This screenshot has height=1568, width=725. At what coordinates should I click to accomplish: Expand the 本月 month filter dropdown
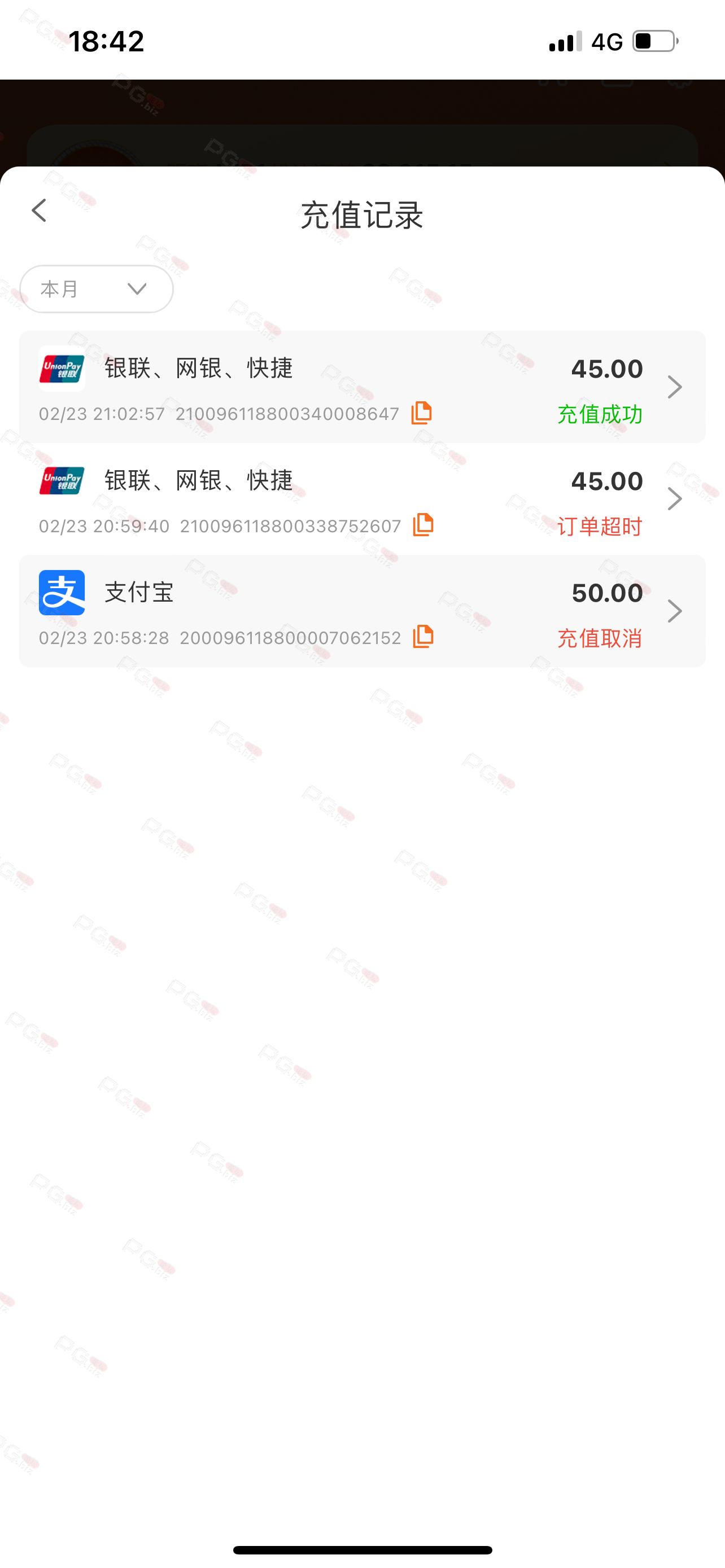pos(96,289)
